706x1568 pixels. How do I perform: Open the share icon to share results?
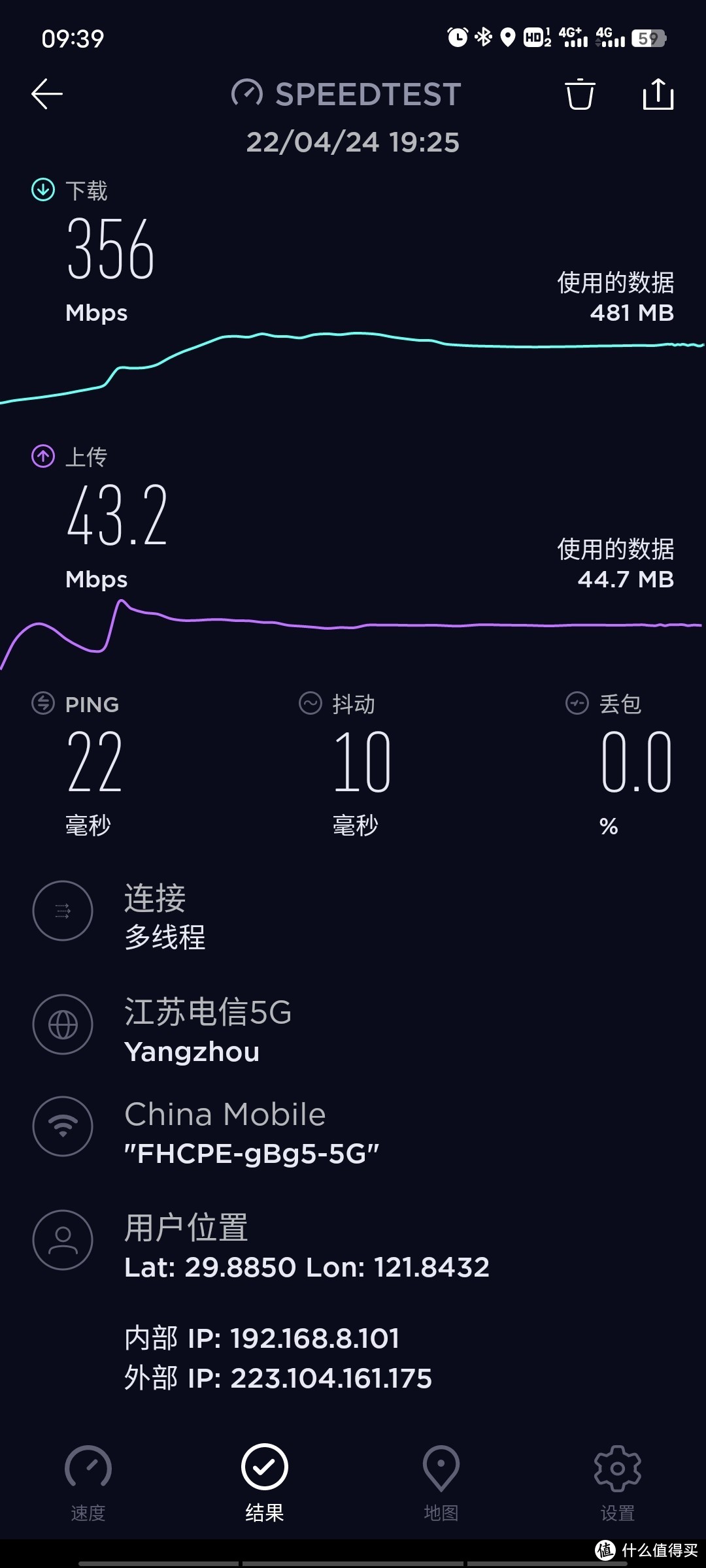[660, 95]
